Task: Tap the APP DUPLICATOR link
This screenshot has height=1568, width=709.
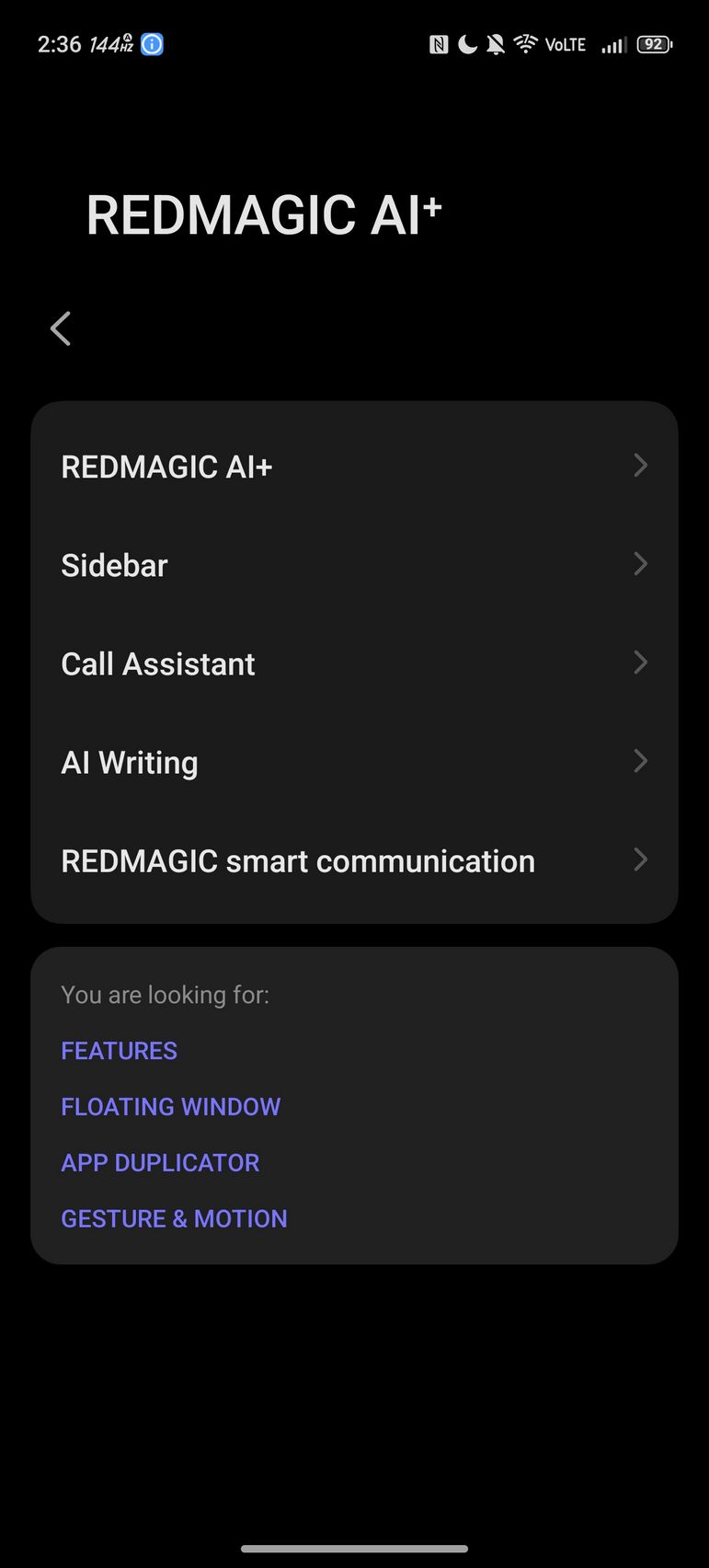Action: (160, 1162)
